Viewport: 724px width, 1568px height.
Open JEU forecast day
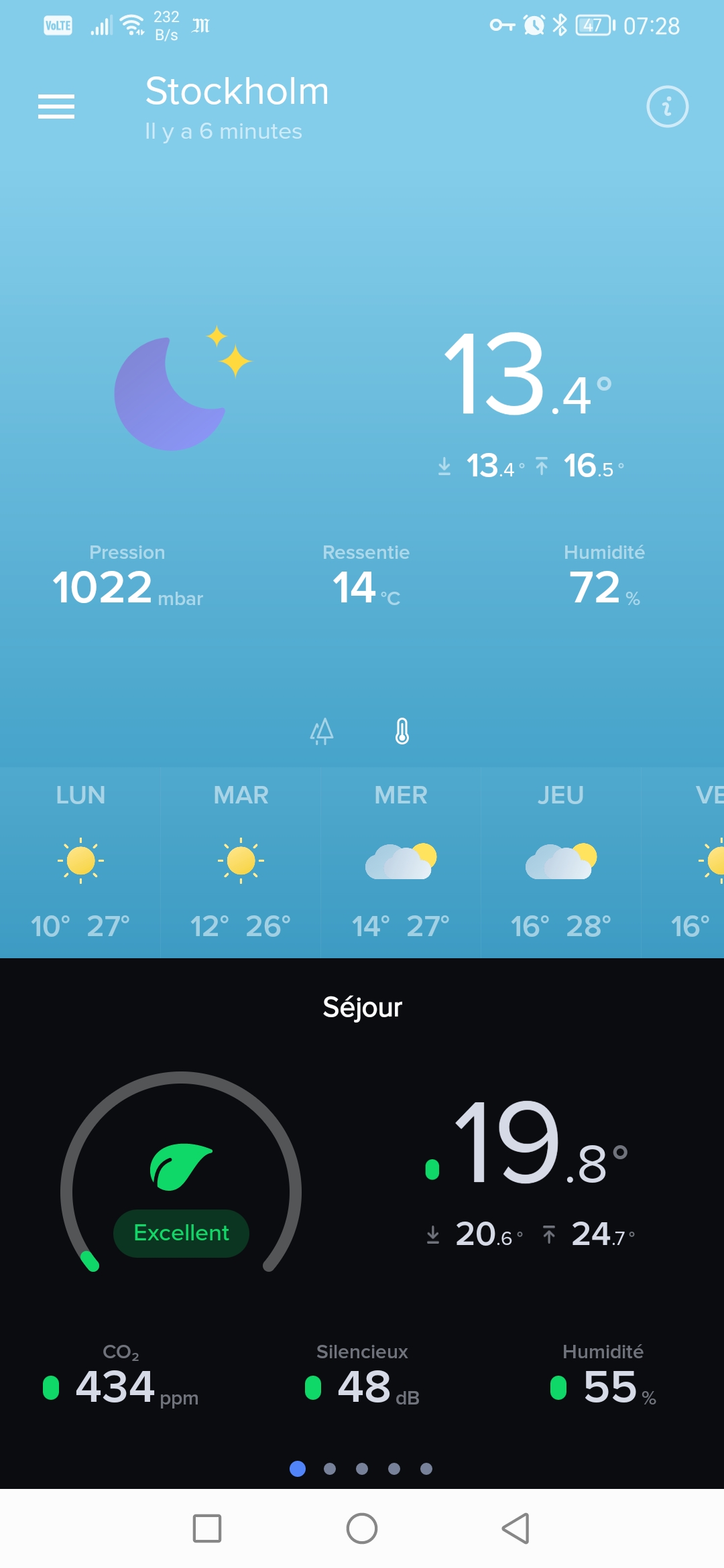(561, 862)
